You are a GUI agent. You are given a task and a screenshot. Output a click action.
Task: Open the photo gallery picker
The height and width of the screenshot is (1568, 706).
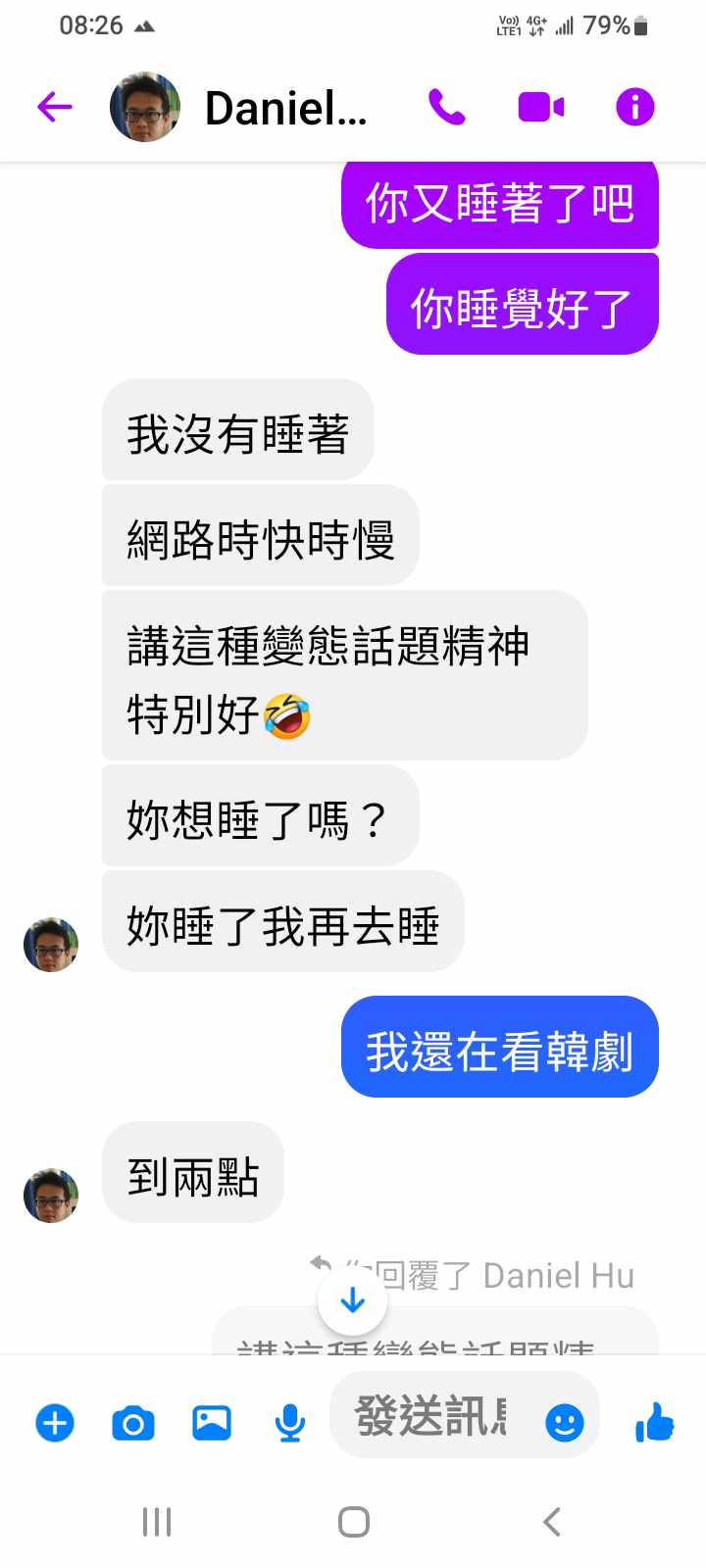tap(212, 1422)
